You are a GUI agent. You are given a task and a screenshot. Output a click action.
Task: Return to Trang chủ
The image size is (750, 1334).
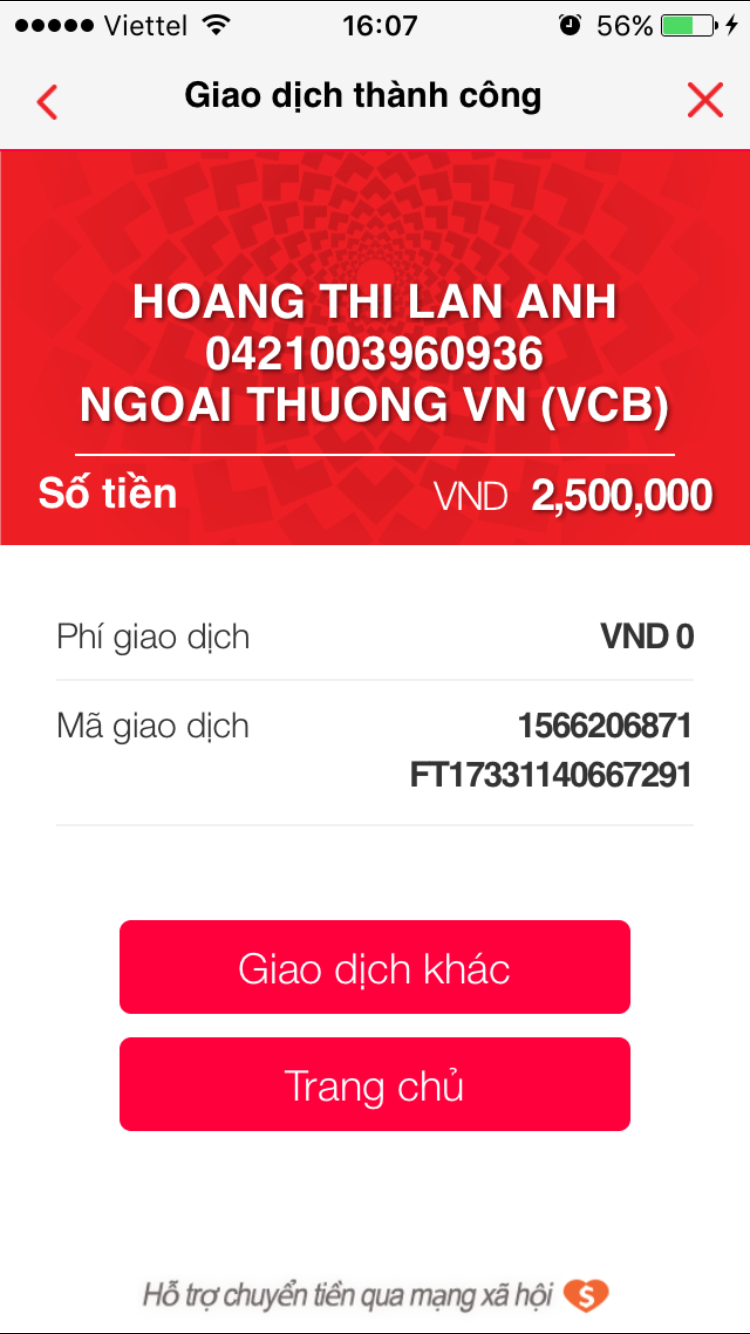point(375,1084)
